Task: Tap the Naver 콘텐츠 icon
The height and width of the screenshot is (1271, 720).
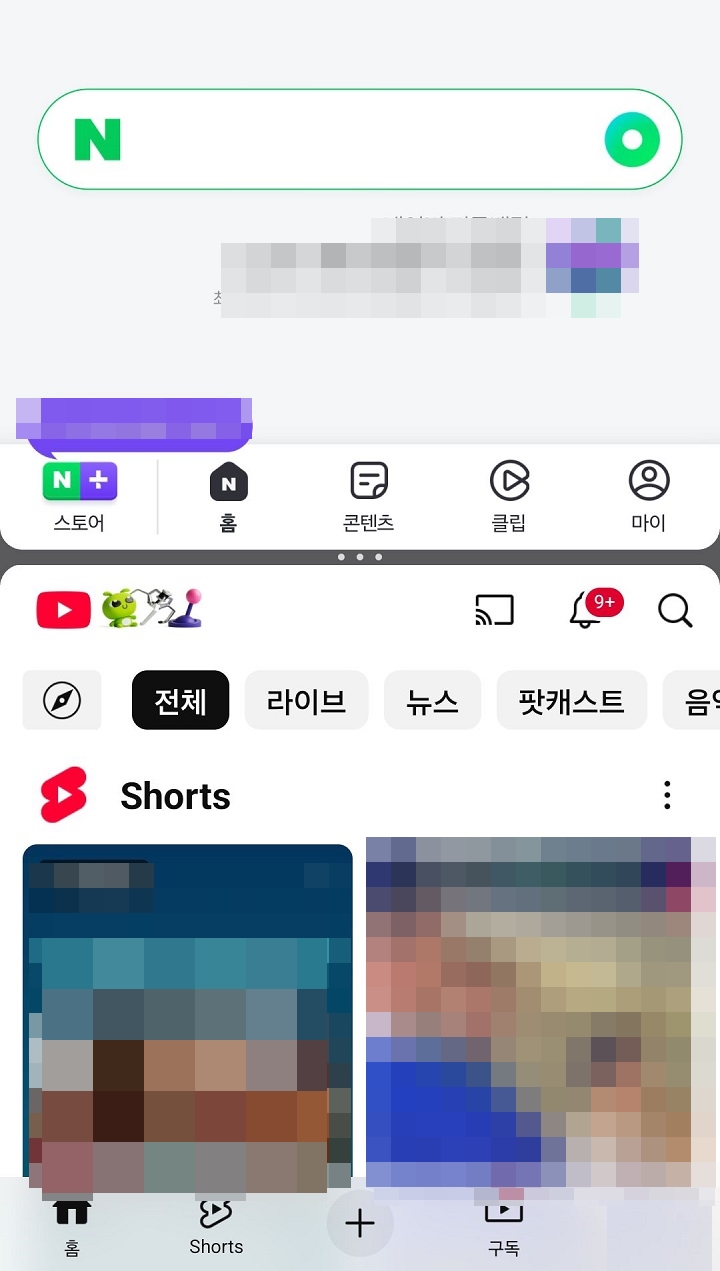Action: (x=368, y=481)
